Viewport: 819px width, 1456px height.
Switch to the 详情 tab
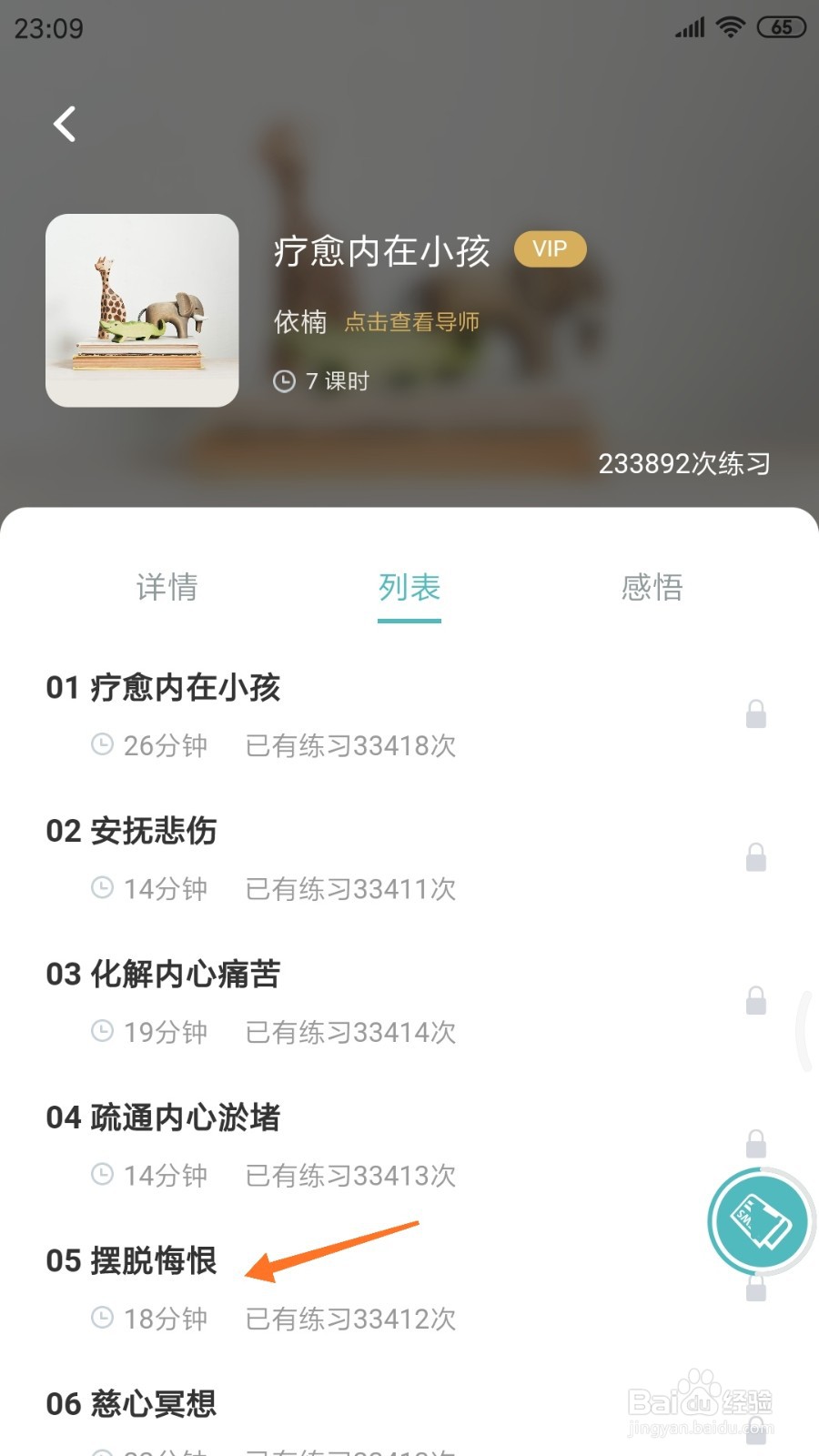167,589
